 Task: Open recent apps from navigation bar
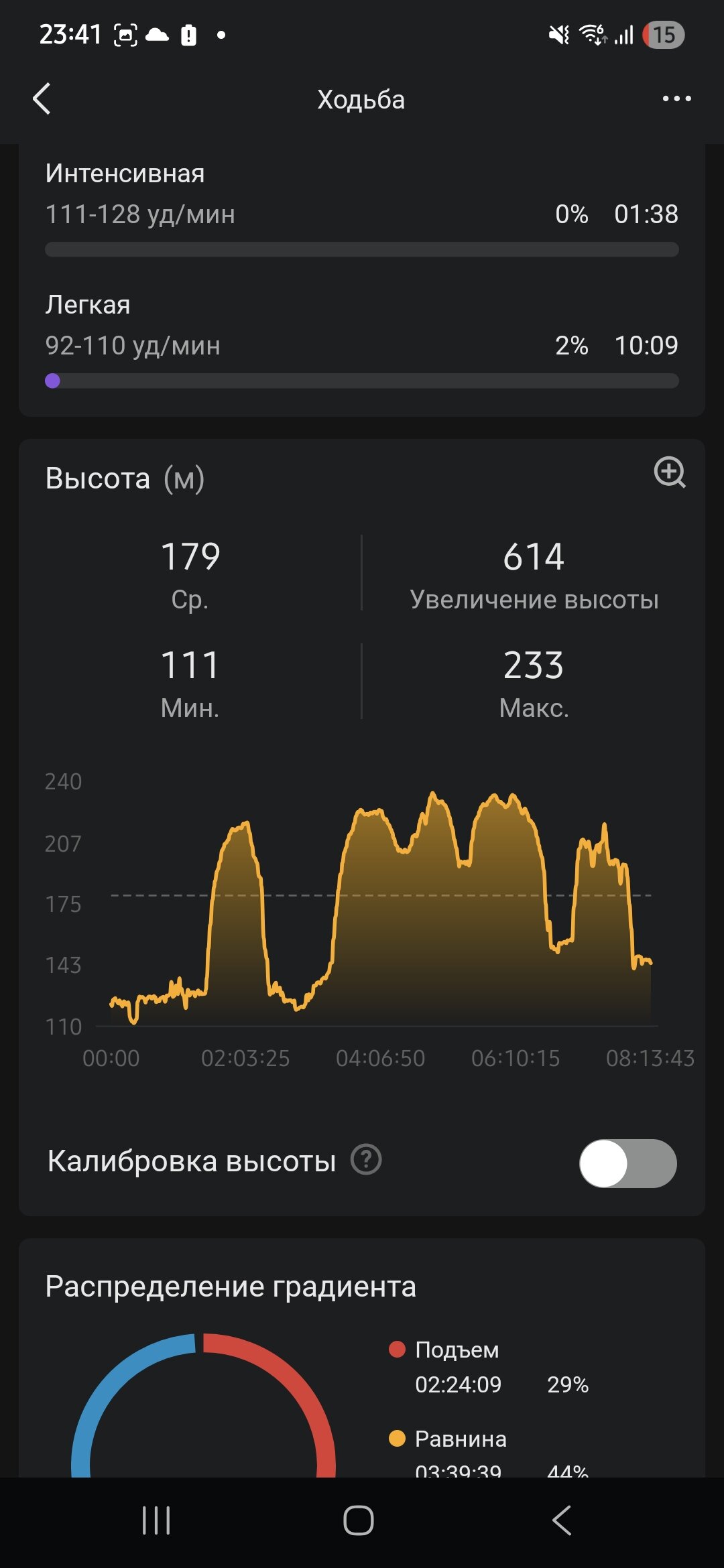tap(156, 1520)
